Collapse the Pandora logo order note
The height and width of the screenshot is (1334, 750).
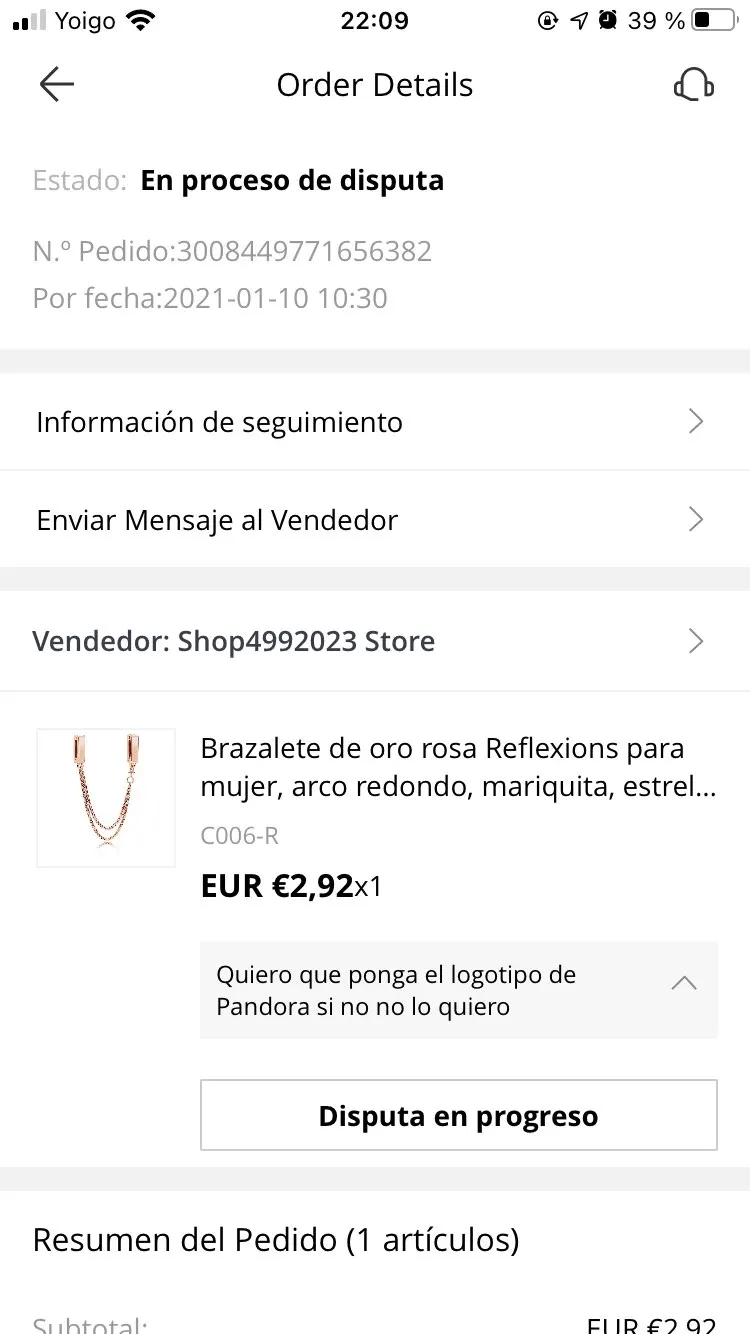[x=684, y=983]
